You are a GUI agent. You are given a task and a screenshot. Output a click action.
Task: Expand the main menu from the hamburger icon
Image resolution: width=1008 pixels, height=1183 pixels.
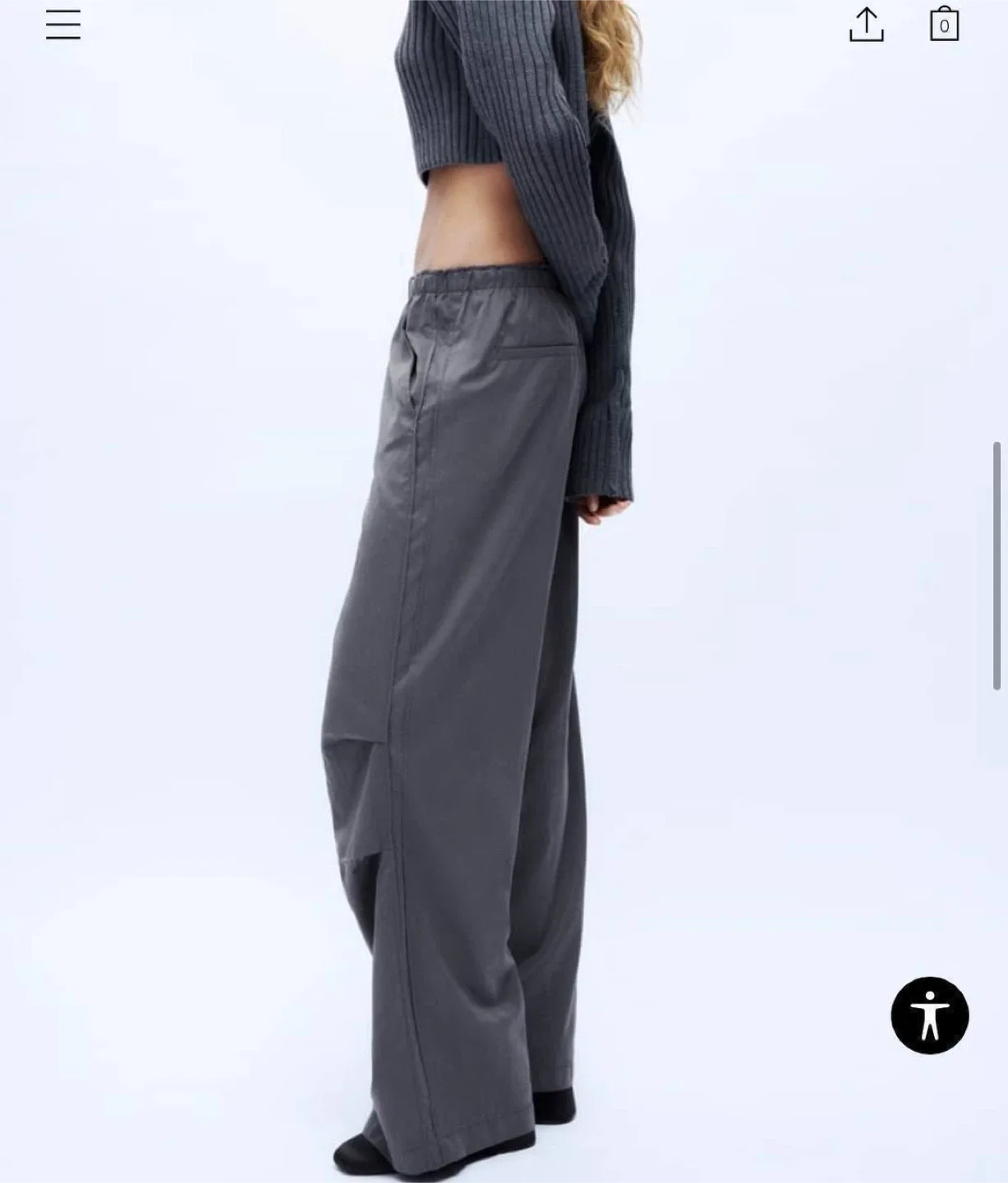[62, 25]
